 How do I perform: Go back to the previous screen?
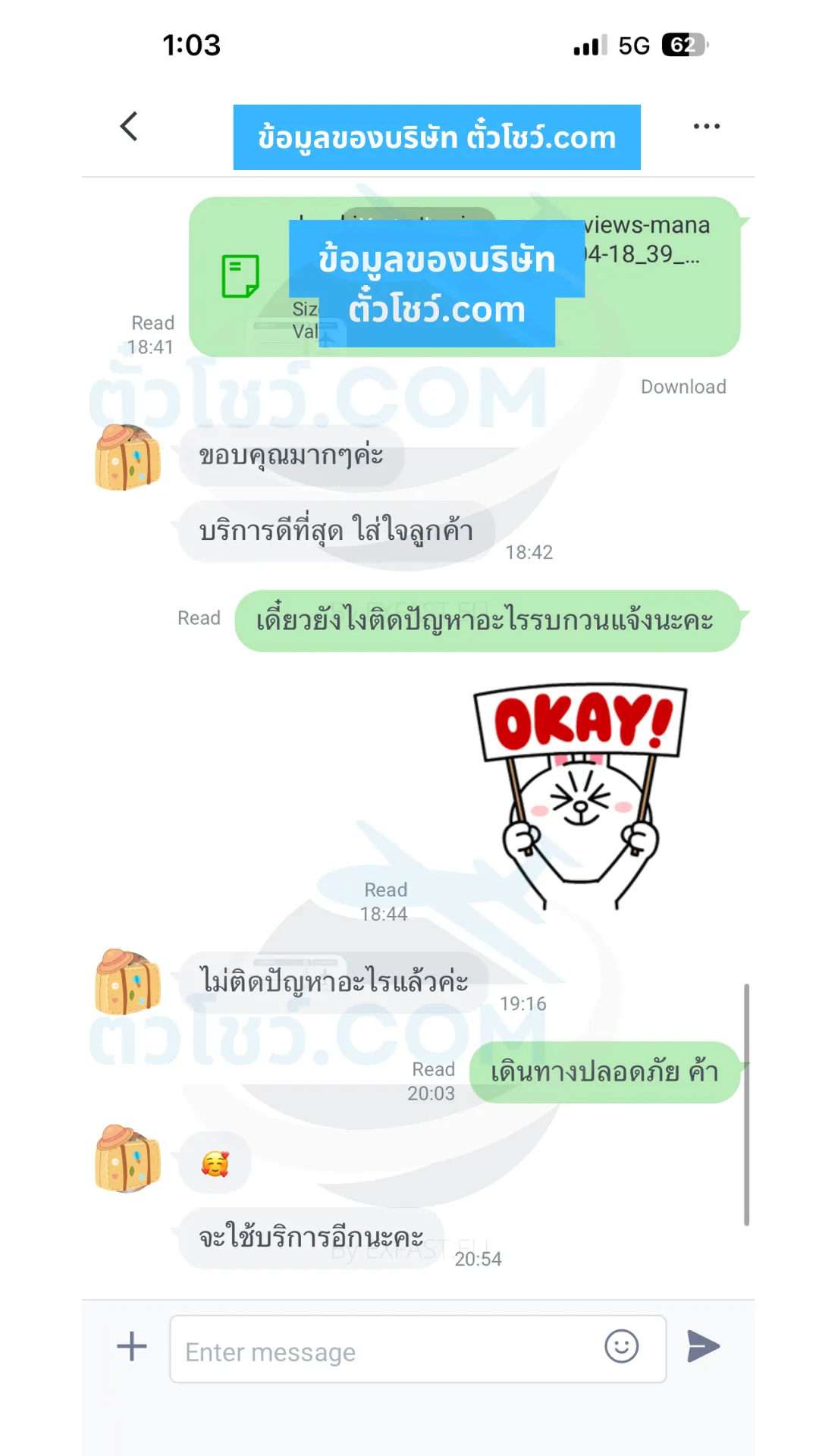click(x=130, y=127)
